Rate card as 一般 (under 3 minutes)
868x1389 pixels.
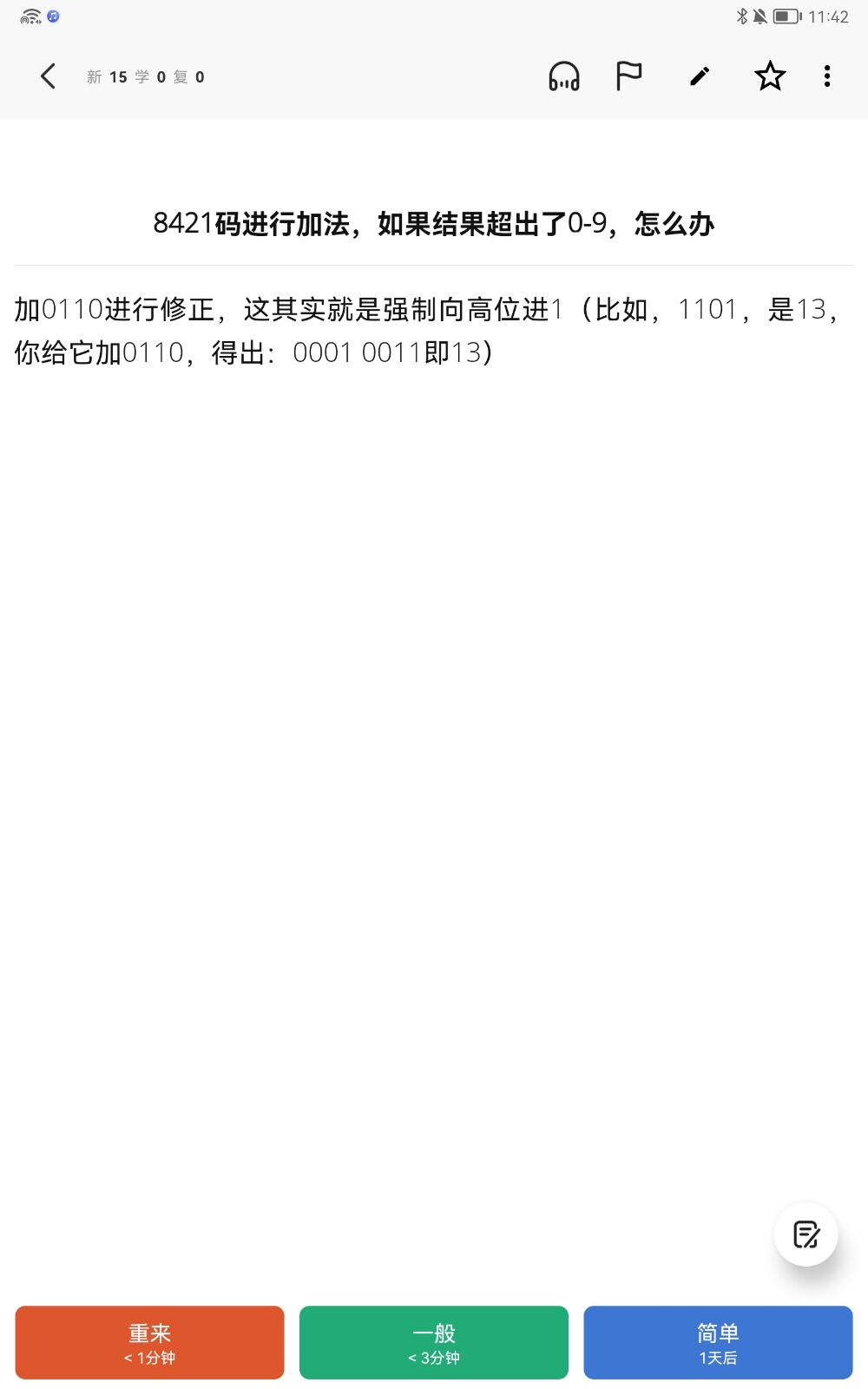[434, 1342]
